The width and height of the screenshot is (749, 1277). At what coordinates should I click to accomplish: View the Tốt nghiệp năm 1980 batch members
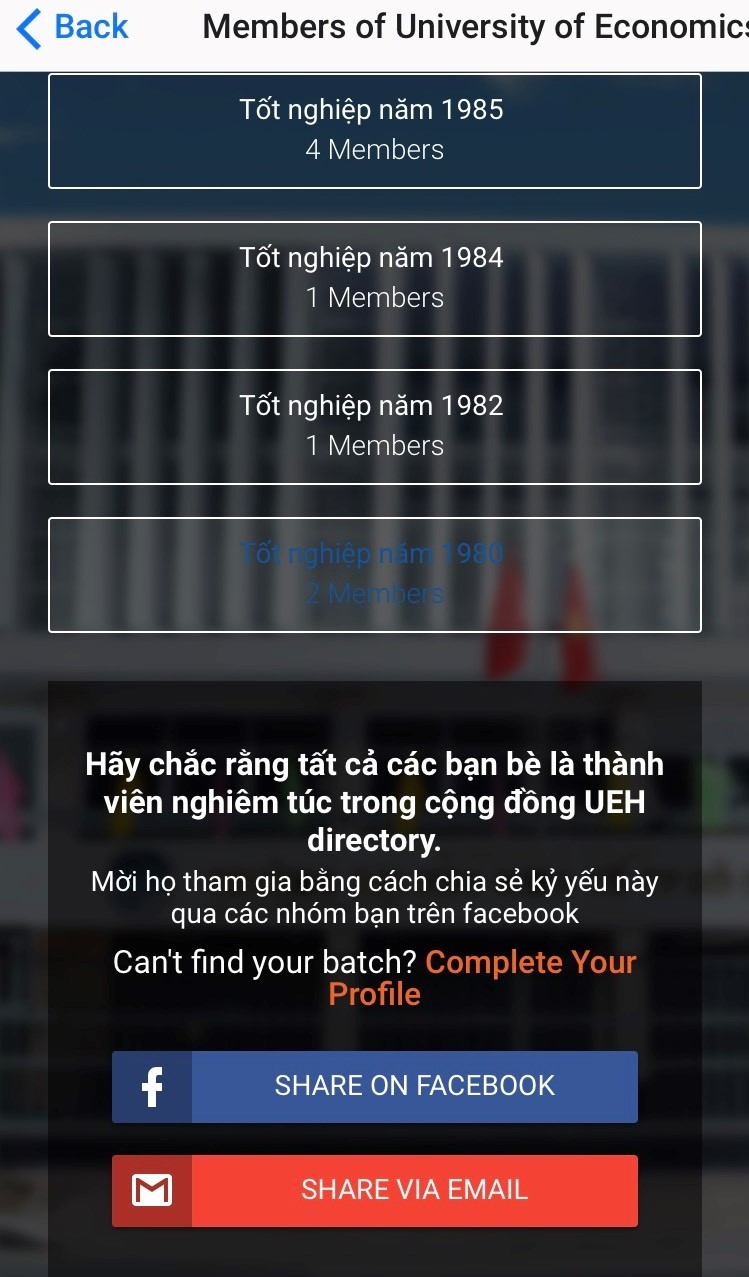point(374,574)
